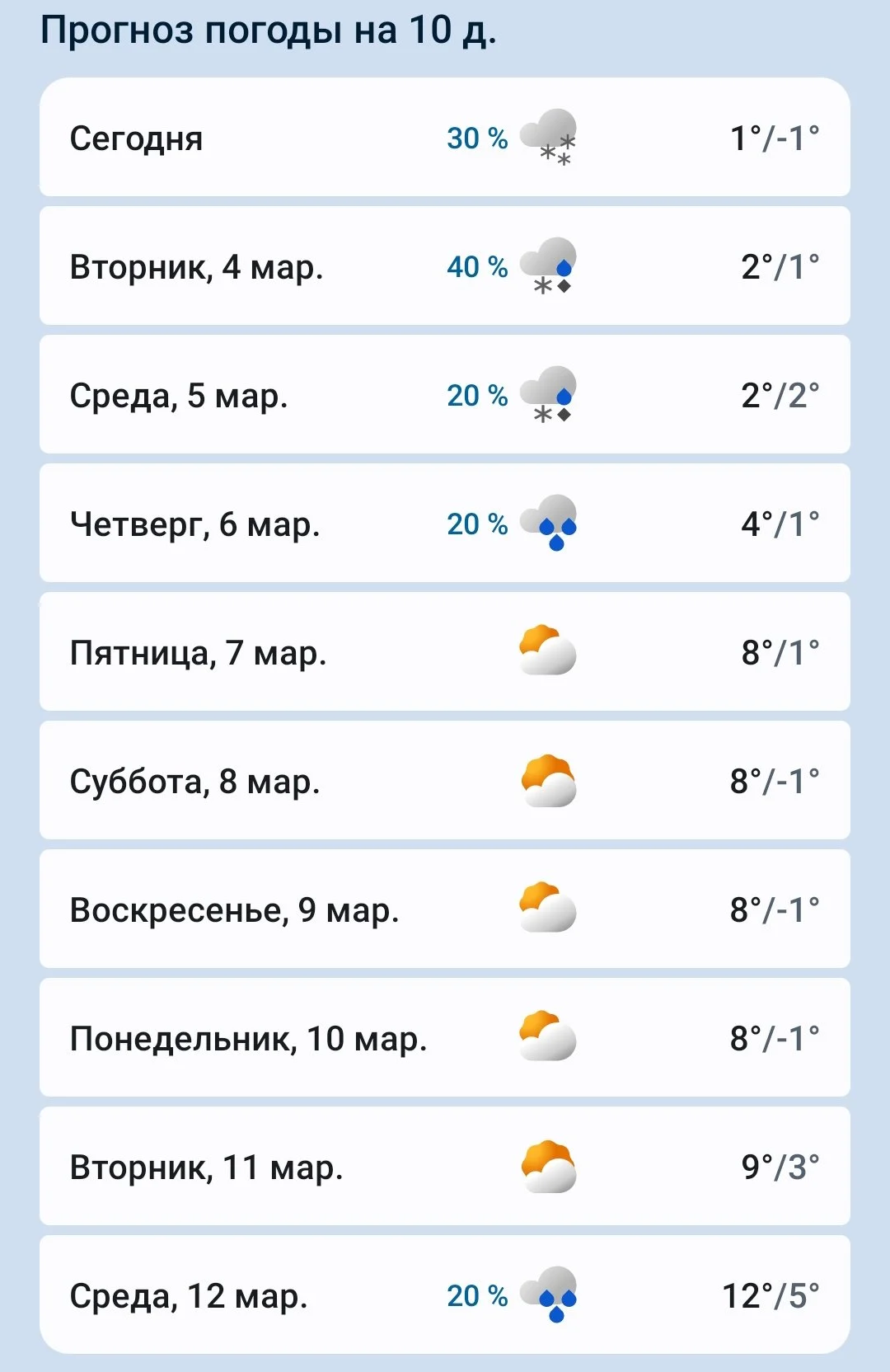The height and width of the screenshot is (1372, 890).
Task: Click the mixed precipitation icon for Среда, 5 мар.
Action: click(x=552, y=396)
